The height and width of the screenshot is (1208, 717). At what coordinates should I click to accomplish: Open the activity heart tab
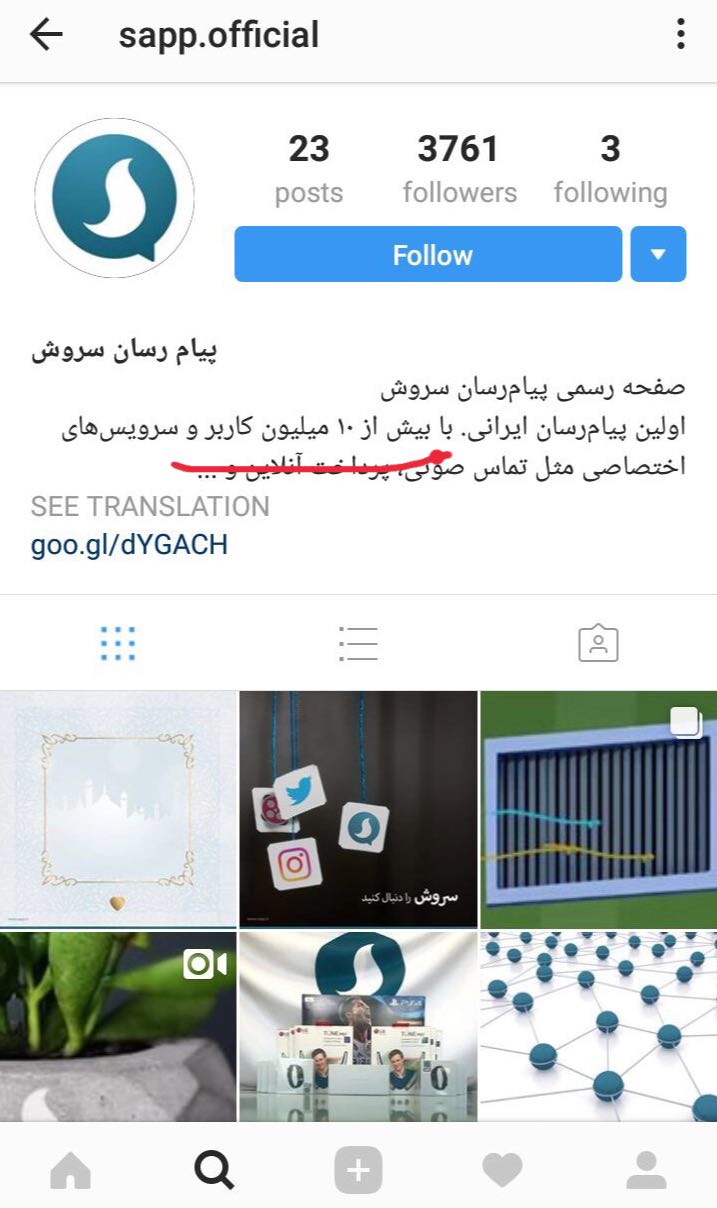502,1169
